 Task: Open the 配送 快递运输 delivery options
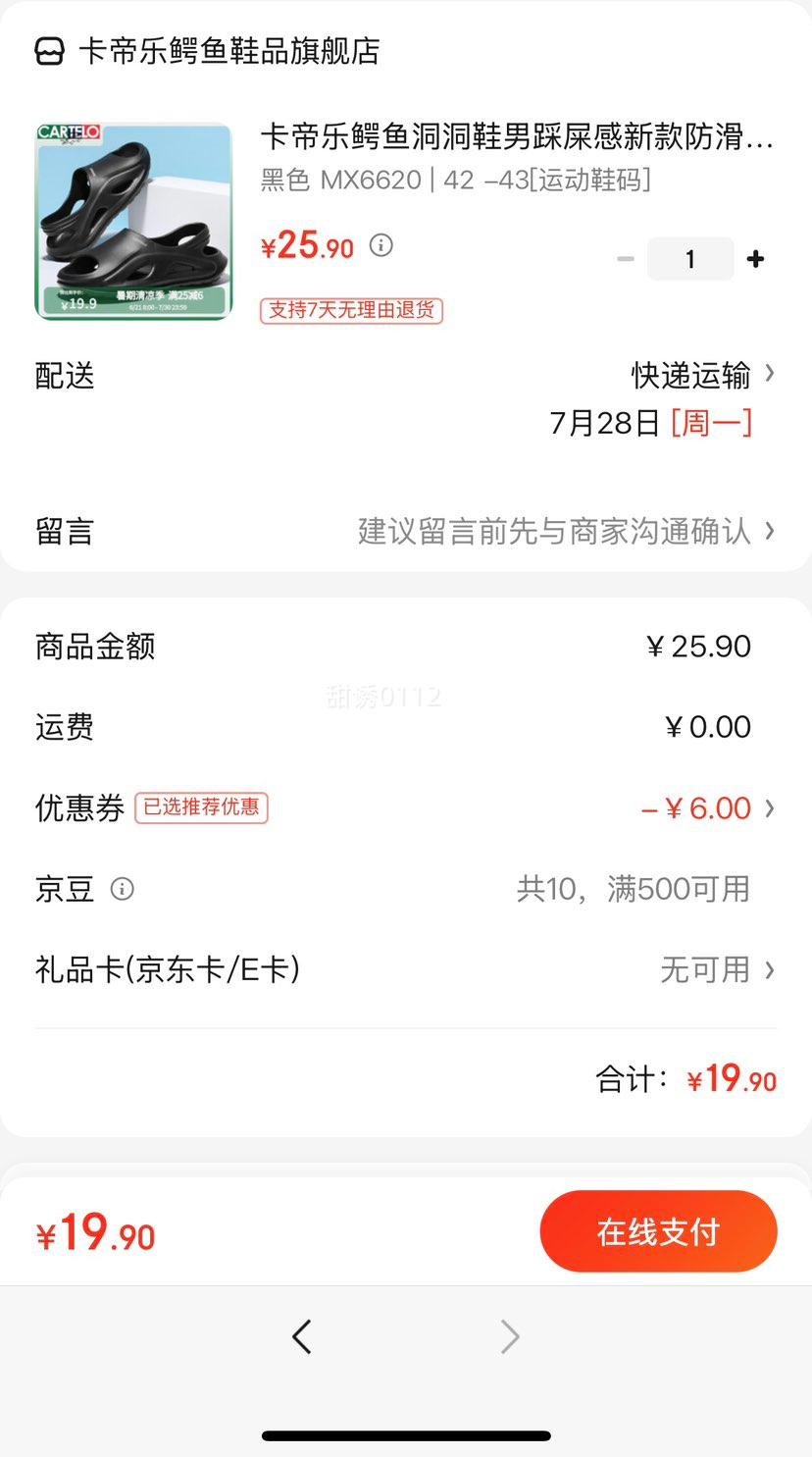point(701,375)
